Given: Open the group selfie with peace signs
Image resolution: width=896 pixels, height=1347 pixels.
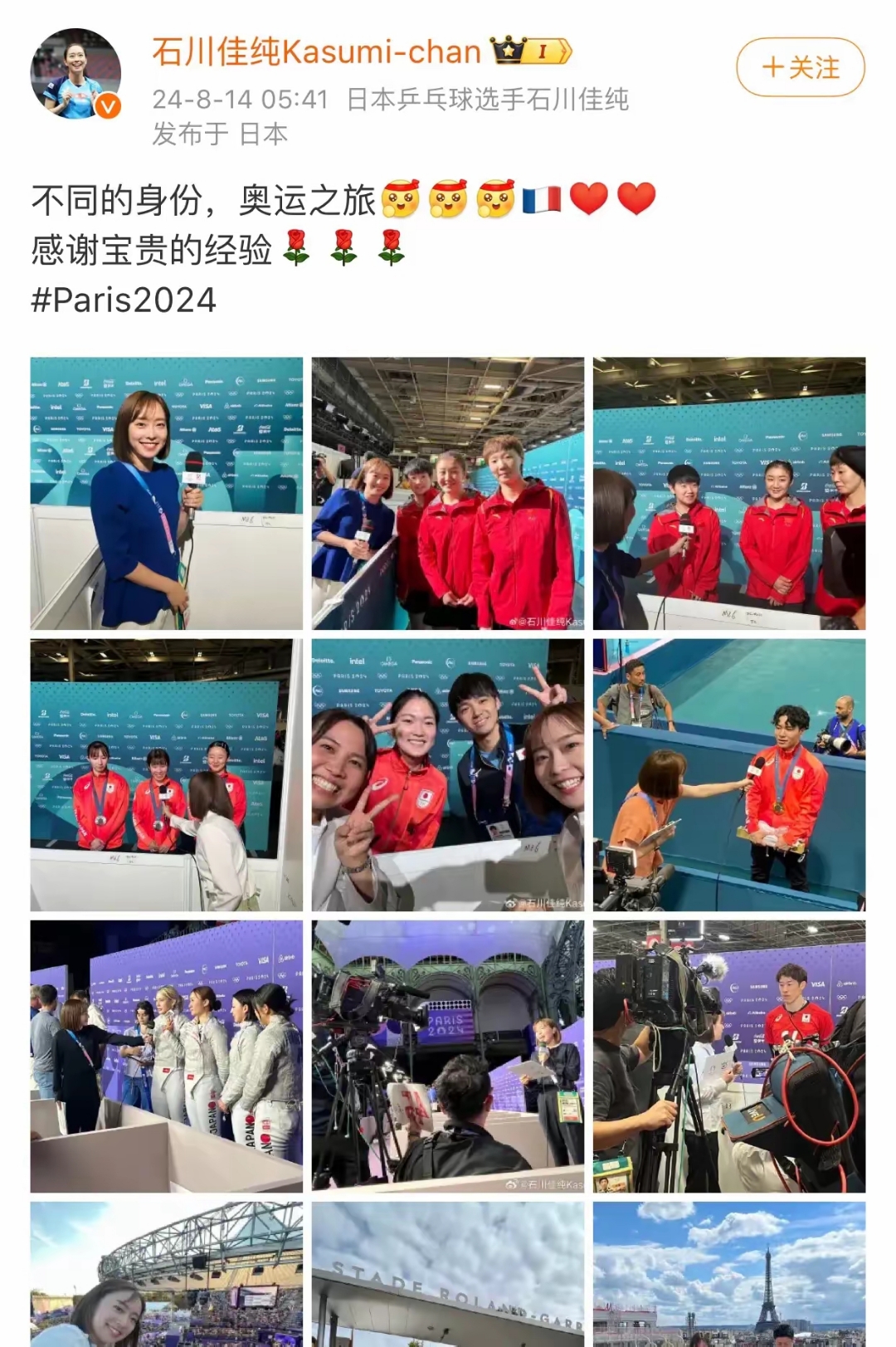Looking at the screenshot, I should tap(447, 774).
